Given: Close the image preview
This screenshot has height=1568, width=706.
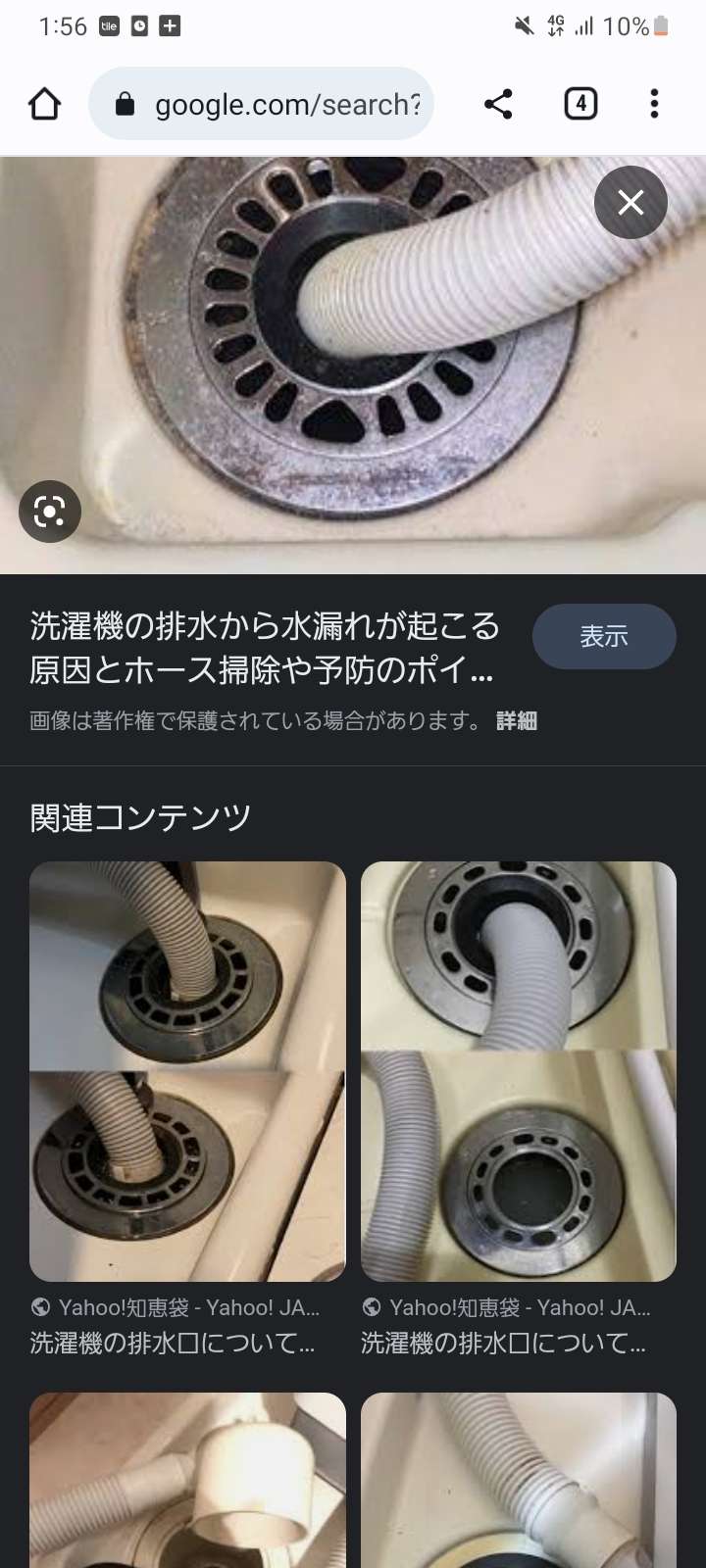Looking at the screenshot, I should (x=630, y=203).
